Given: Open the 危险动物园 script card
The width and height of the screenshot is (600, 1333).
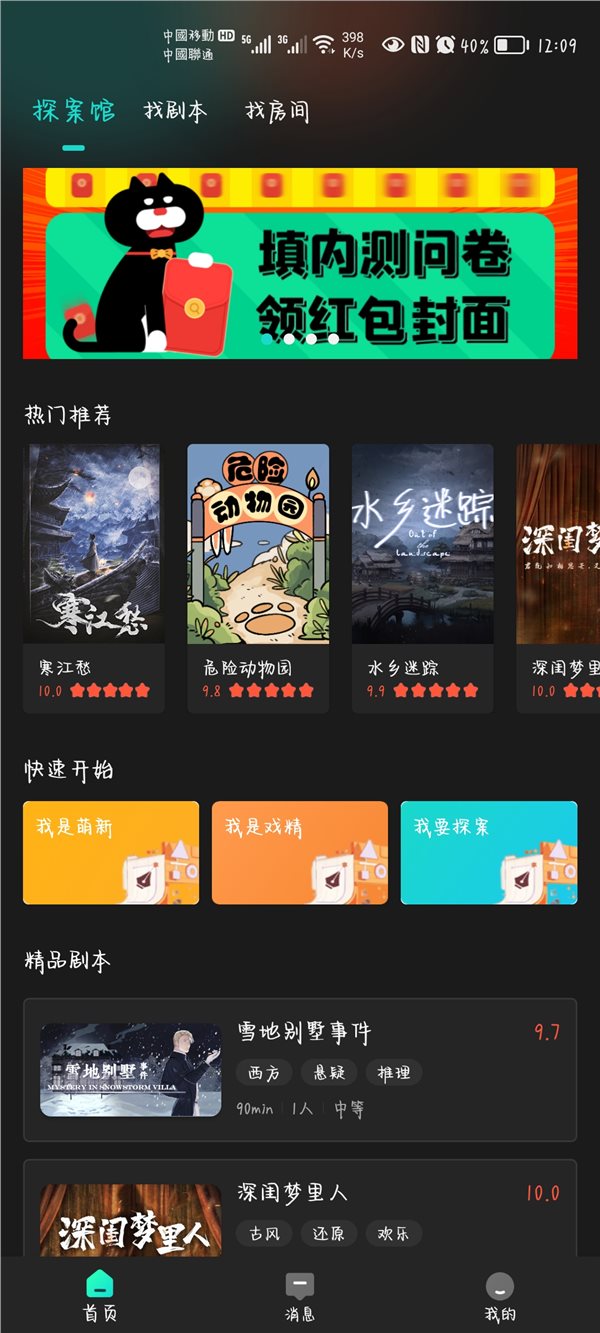Looking at the screenshot, I should pos(258,577).
